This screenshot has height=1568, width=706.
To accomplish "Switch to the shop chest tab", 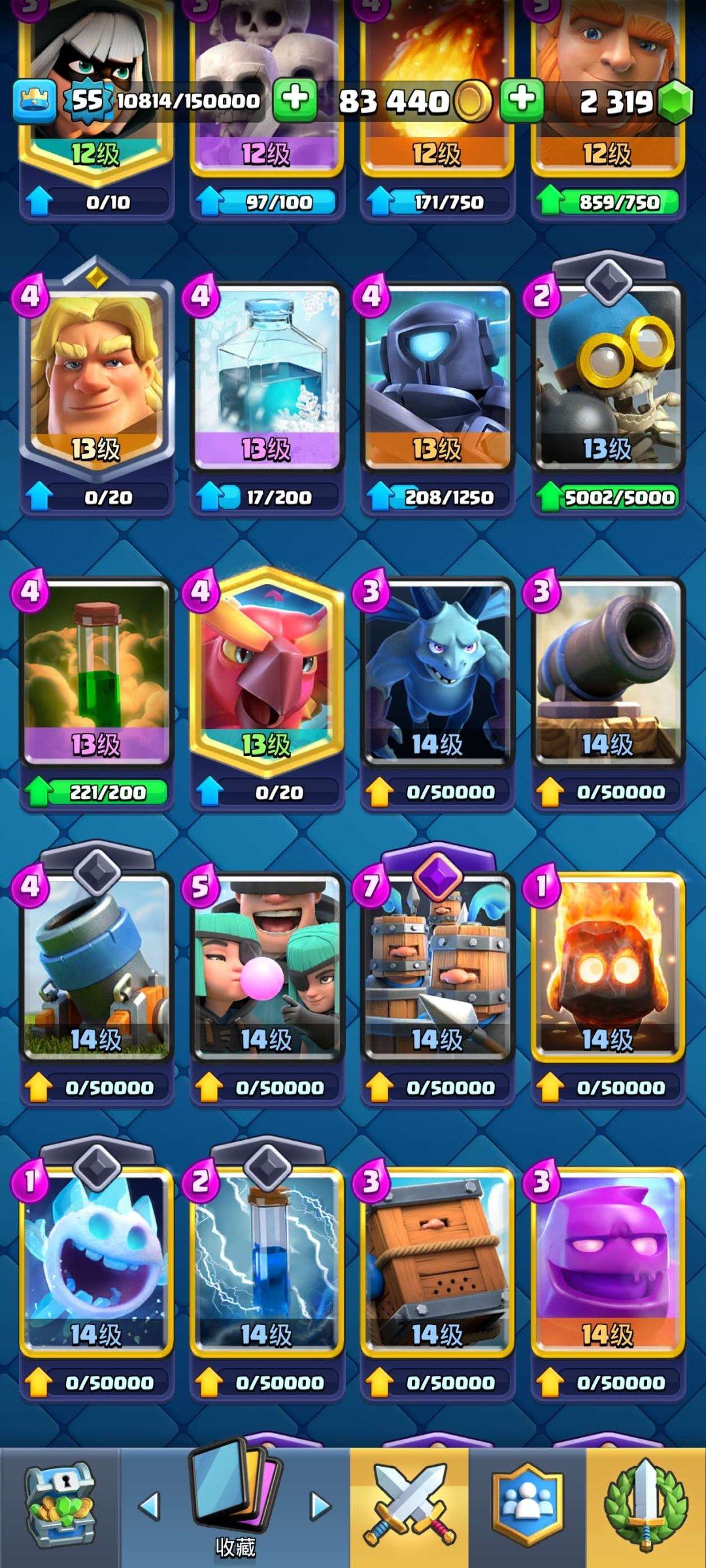I will coord(60,1506).
